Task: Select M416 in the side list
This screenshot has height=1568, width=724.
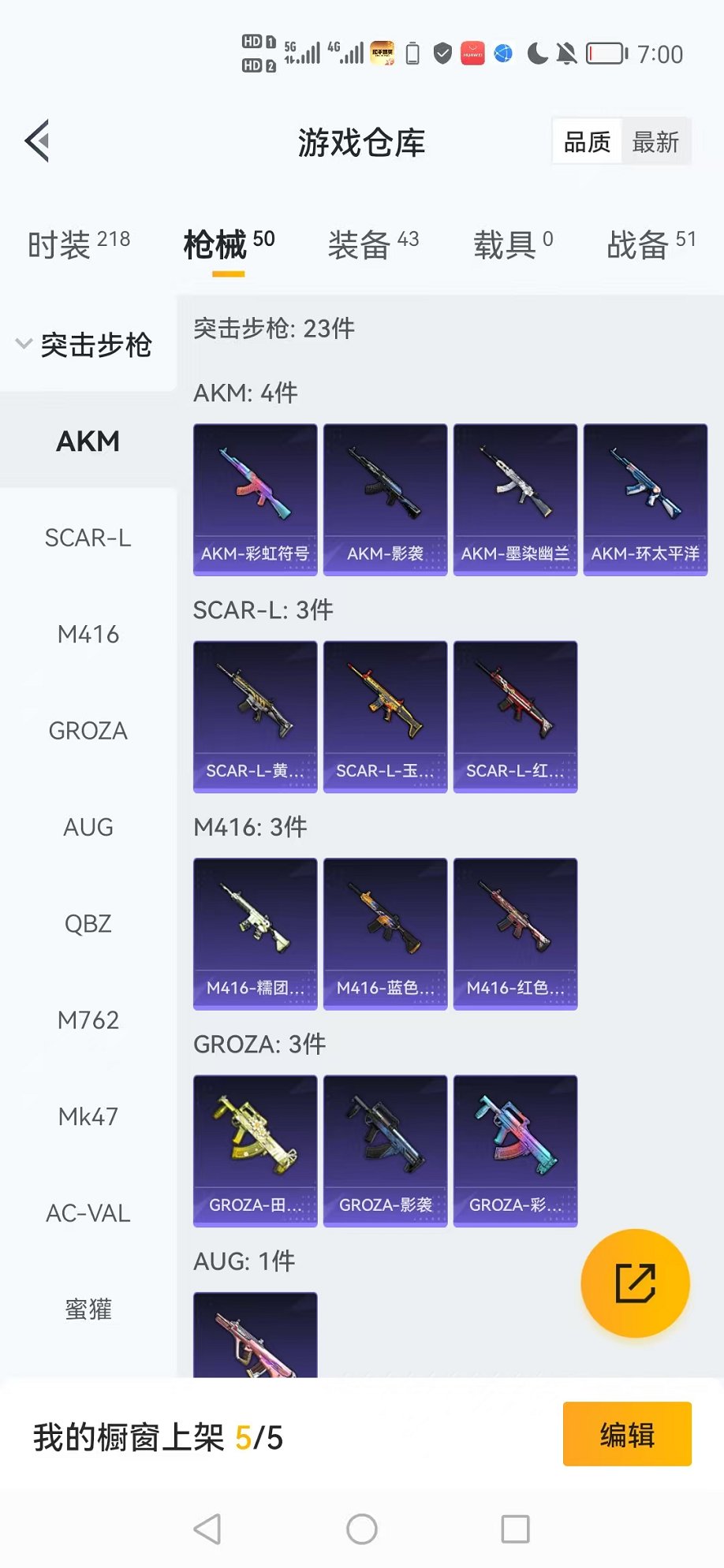Action: [x=88, y=634]
